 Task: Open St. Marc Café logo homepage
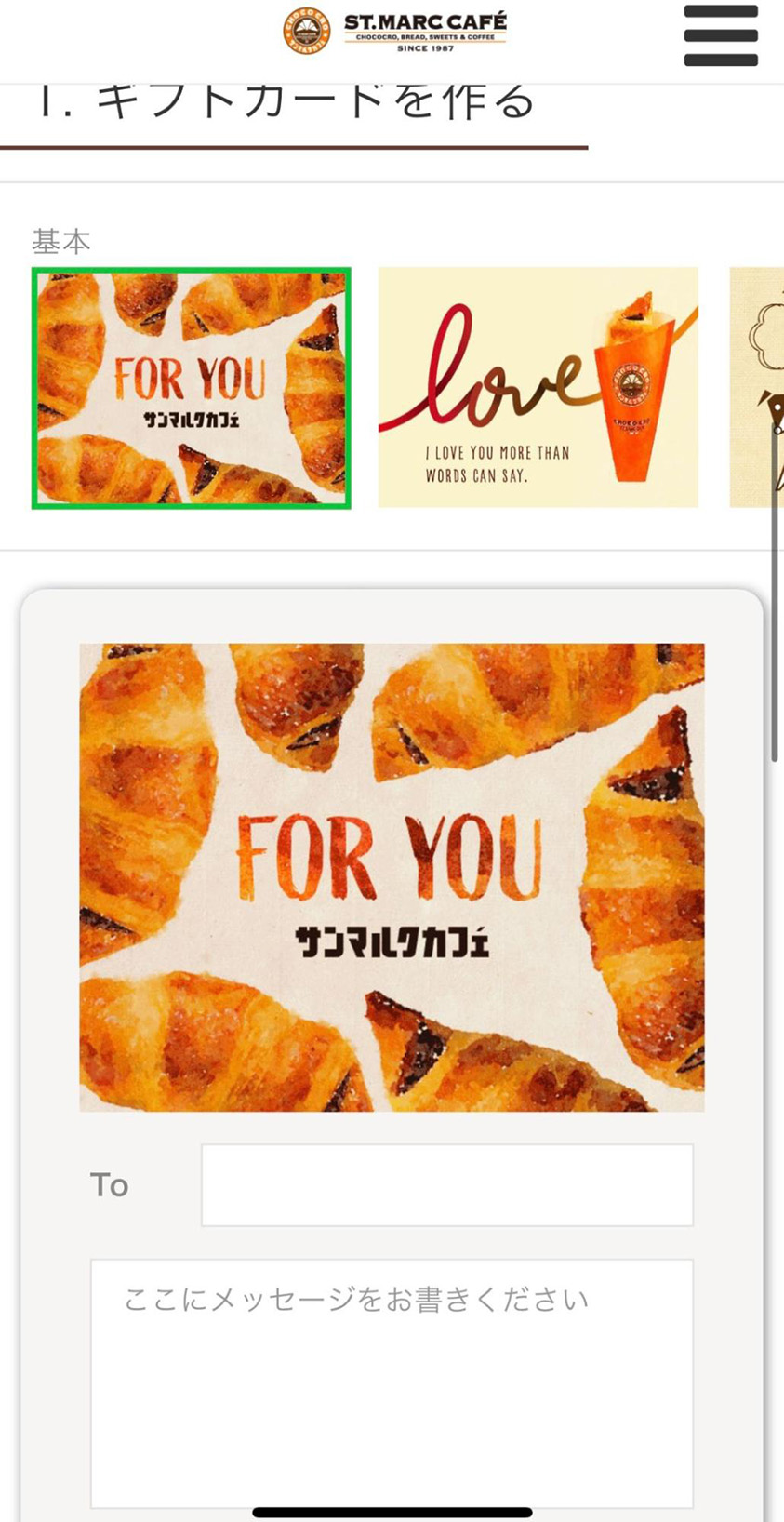pyautogui.click(x=395, y=32)
